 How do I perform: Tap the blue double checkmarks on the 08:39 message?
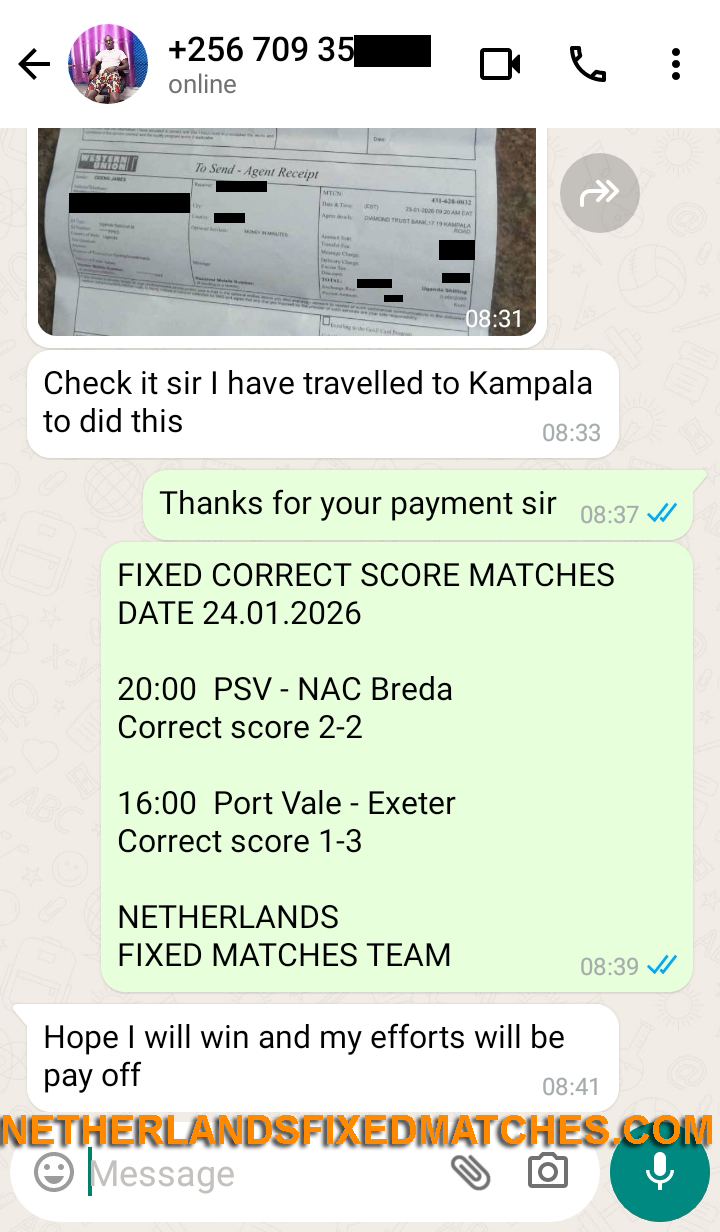[660, 966]
